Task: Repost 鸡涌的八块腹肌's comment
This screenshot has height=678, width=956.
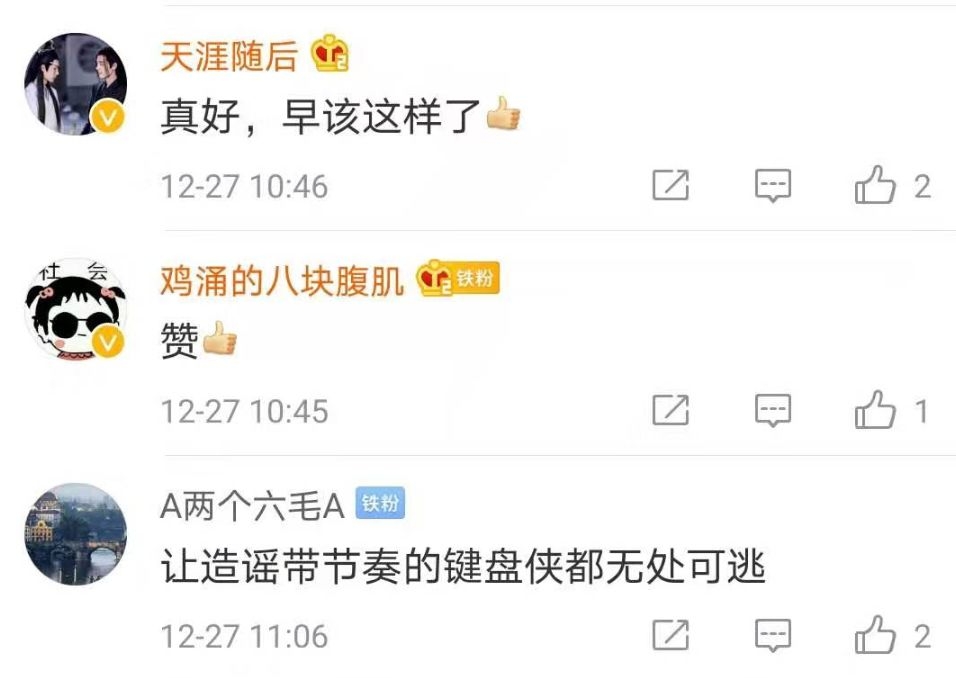Action: [671, 410]
